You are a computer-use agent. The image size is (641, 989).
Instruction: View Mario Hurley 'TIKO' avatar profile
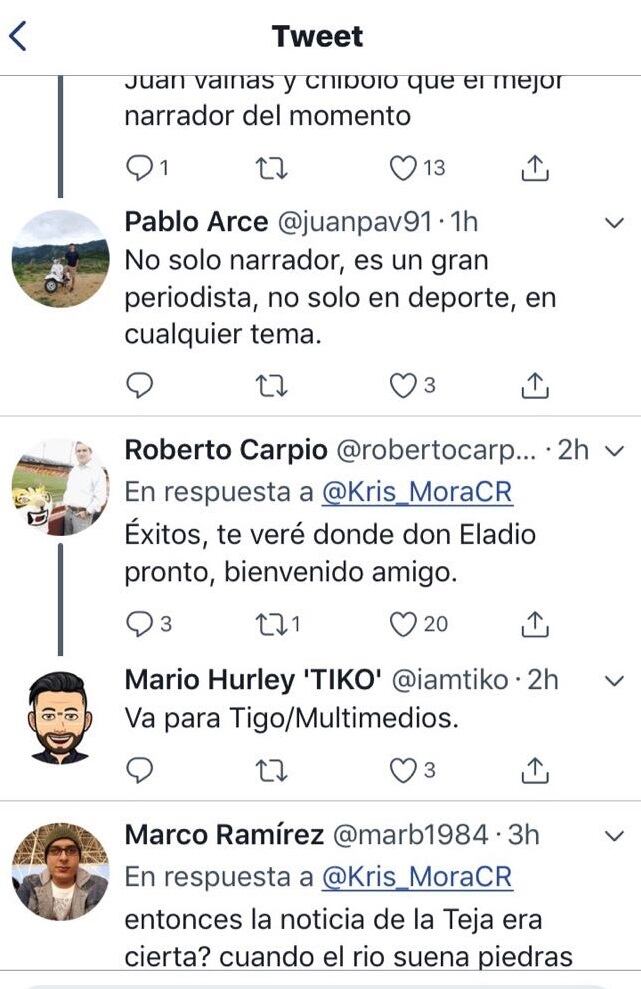click(60, 718)
